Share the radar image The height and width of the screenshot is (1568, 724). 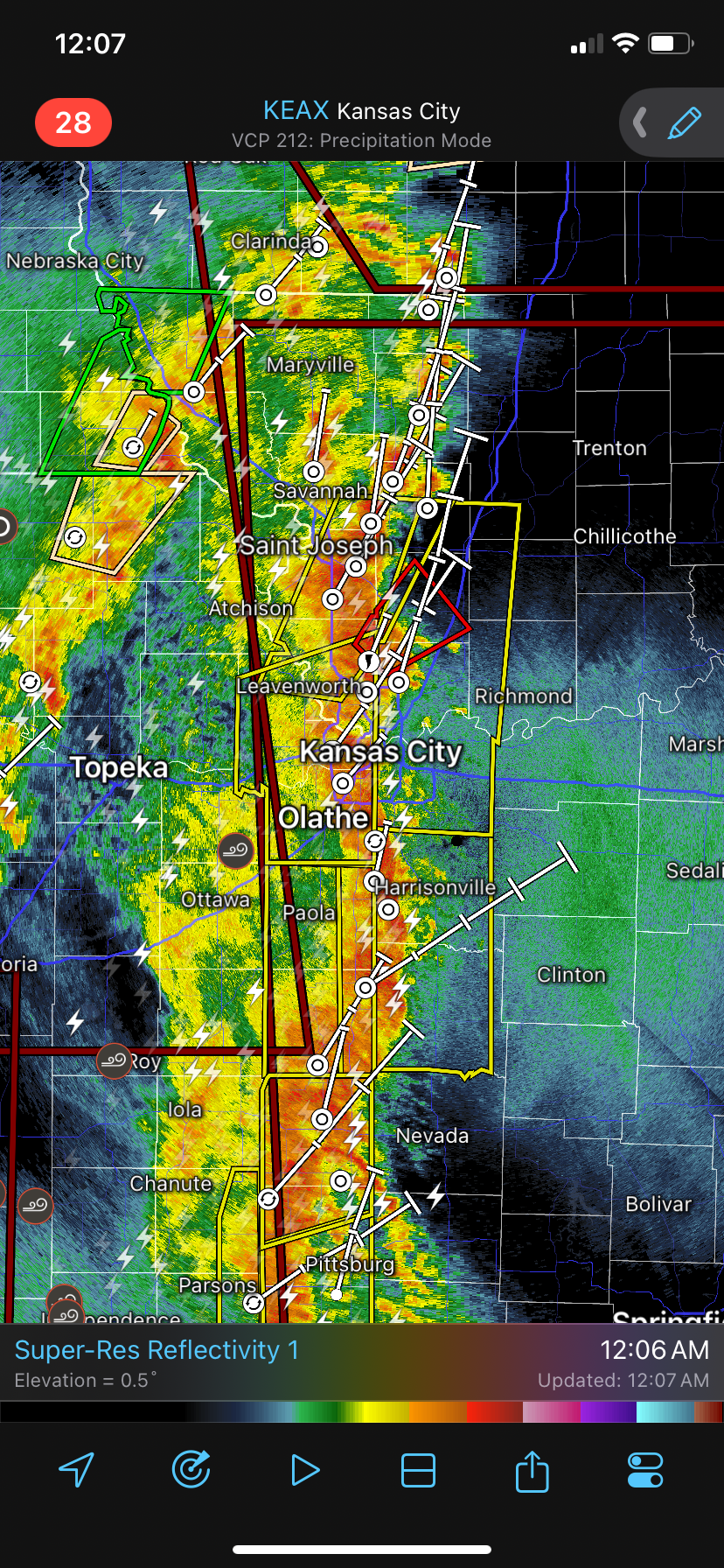click(x=532, y=1470)
